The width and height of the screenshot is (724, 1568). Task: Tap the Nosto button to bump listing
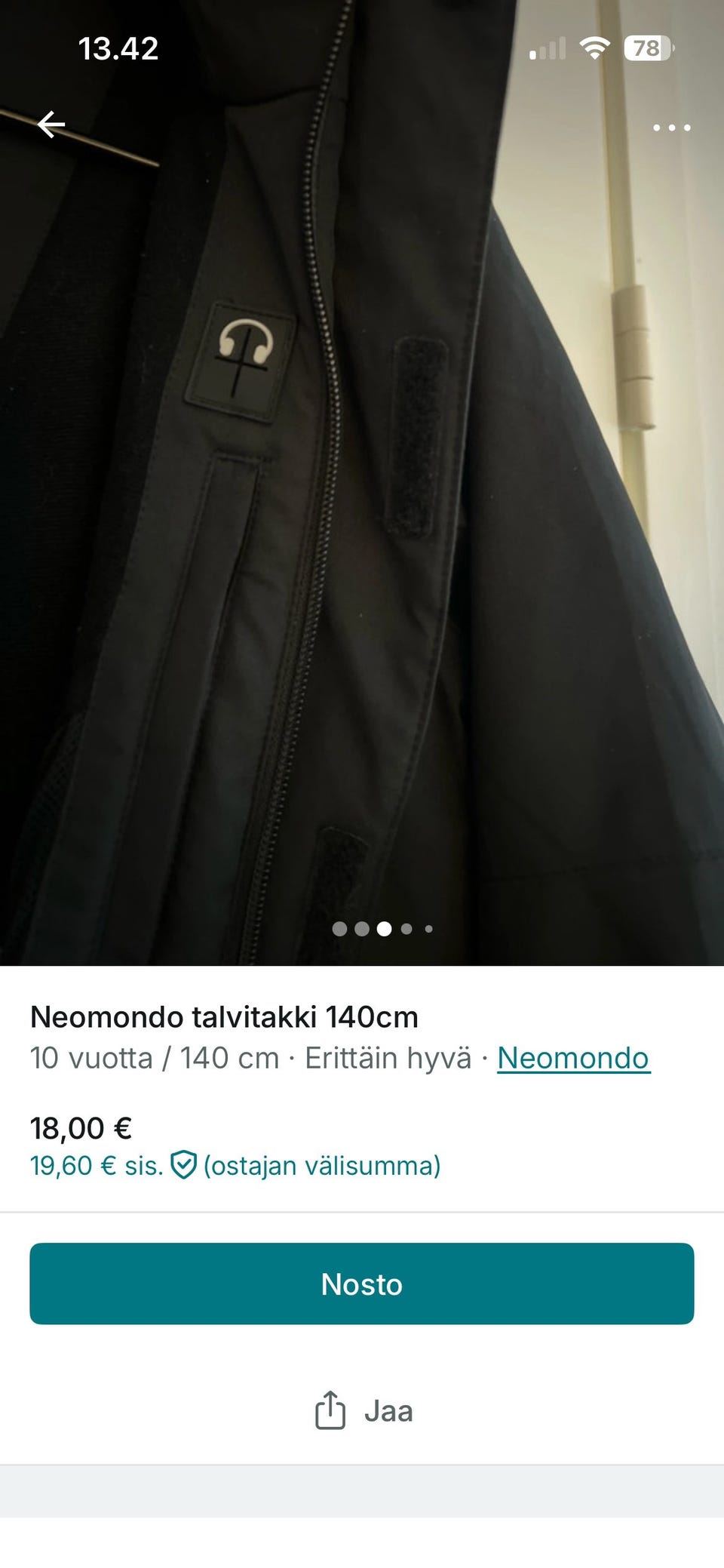[362, 1284]
